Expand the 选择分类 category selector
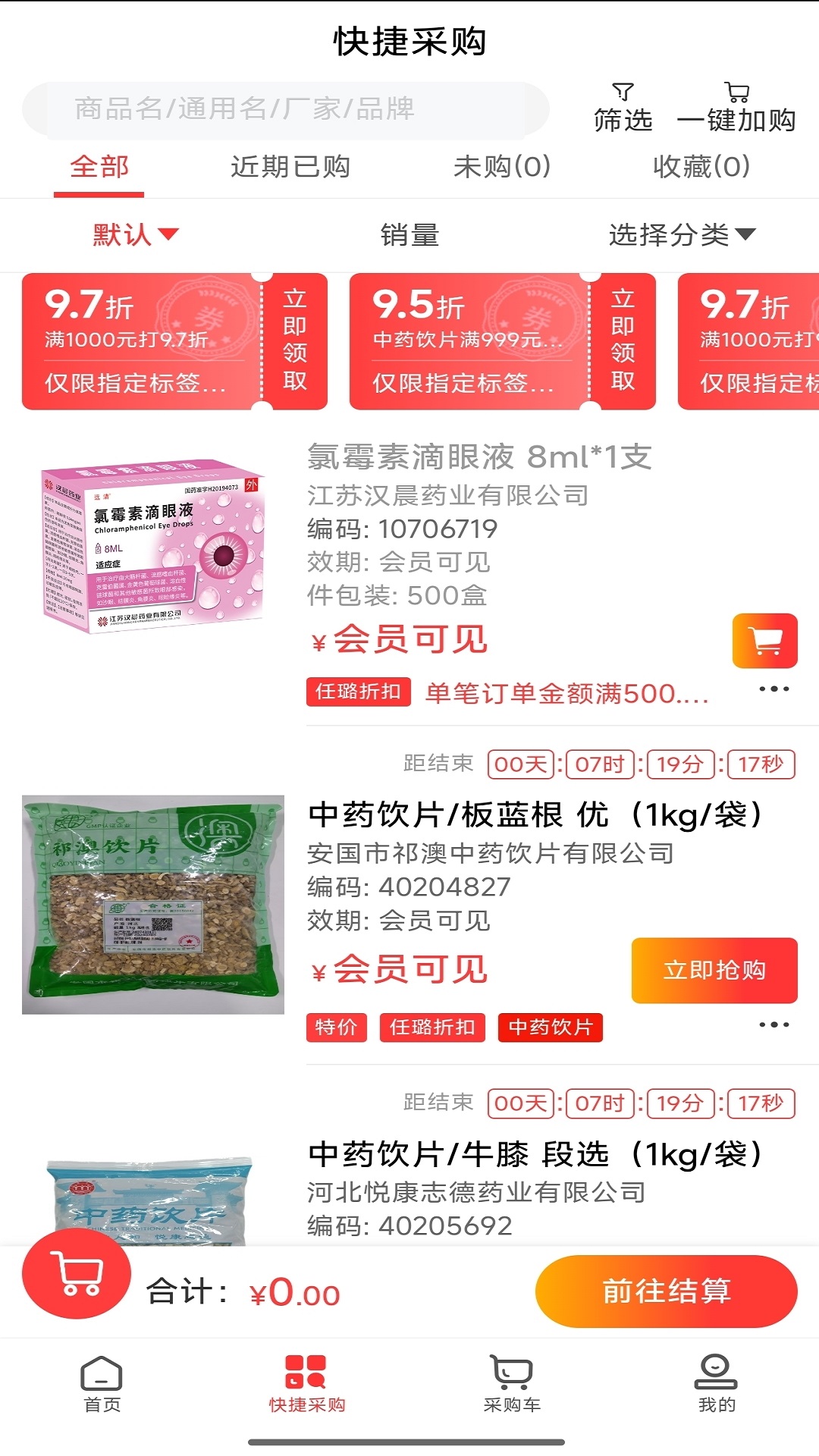This screenshot has width=819, height=1456. [680, 235]
